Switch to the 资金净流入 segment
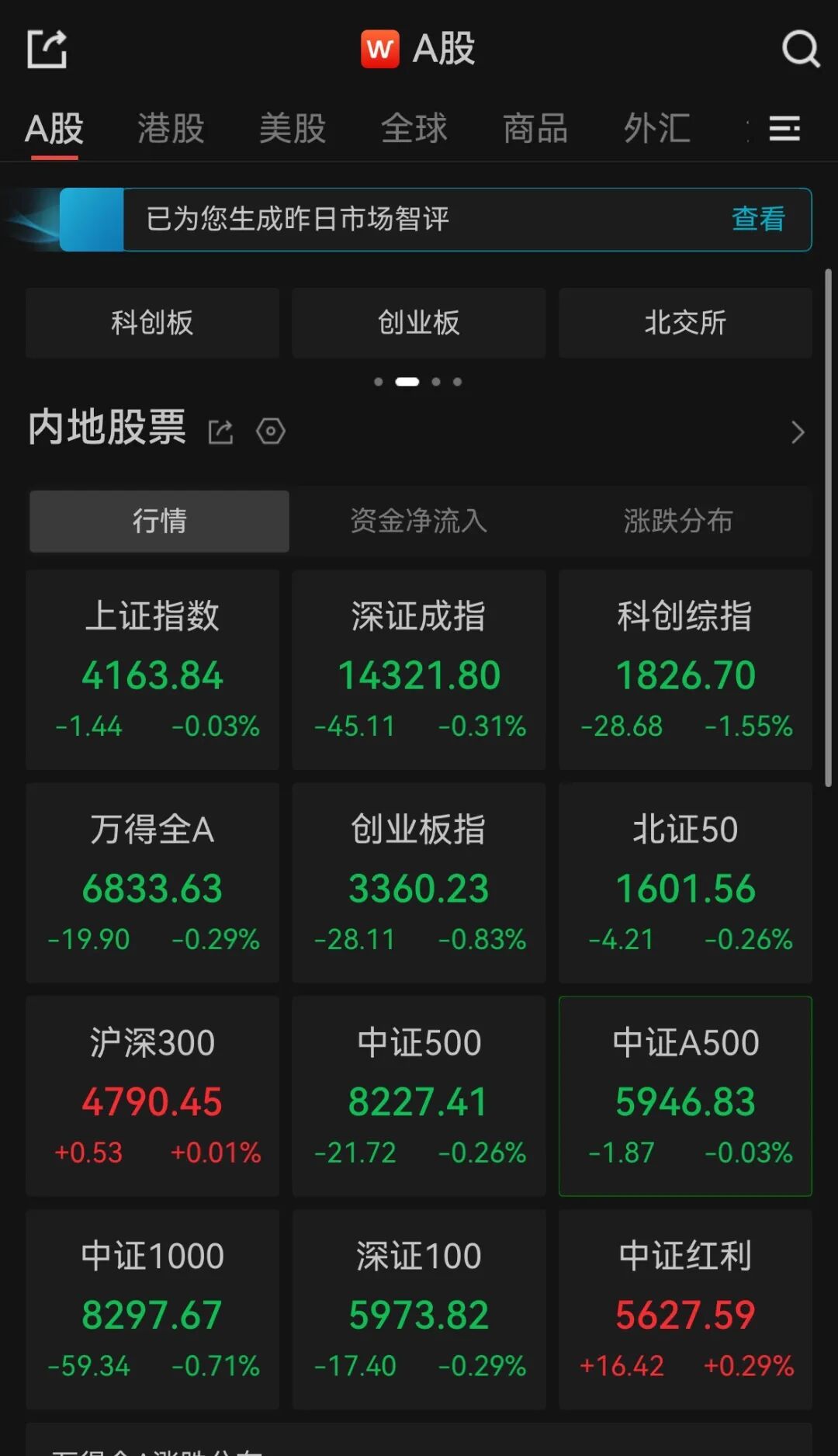The height and width of the screenshot is (1456, 838). (419, 521)
